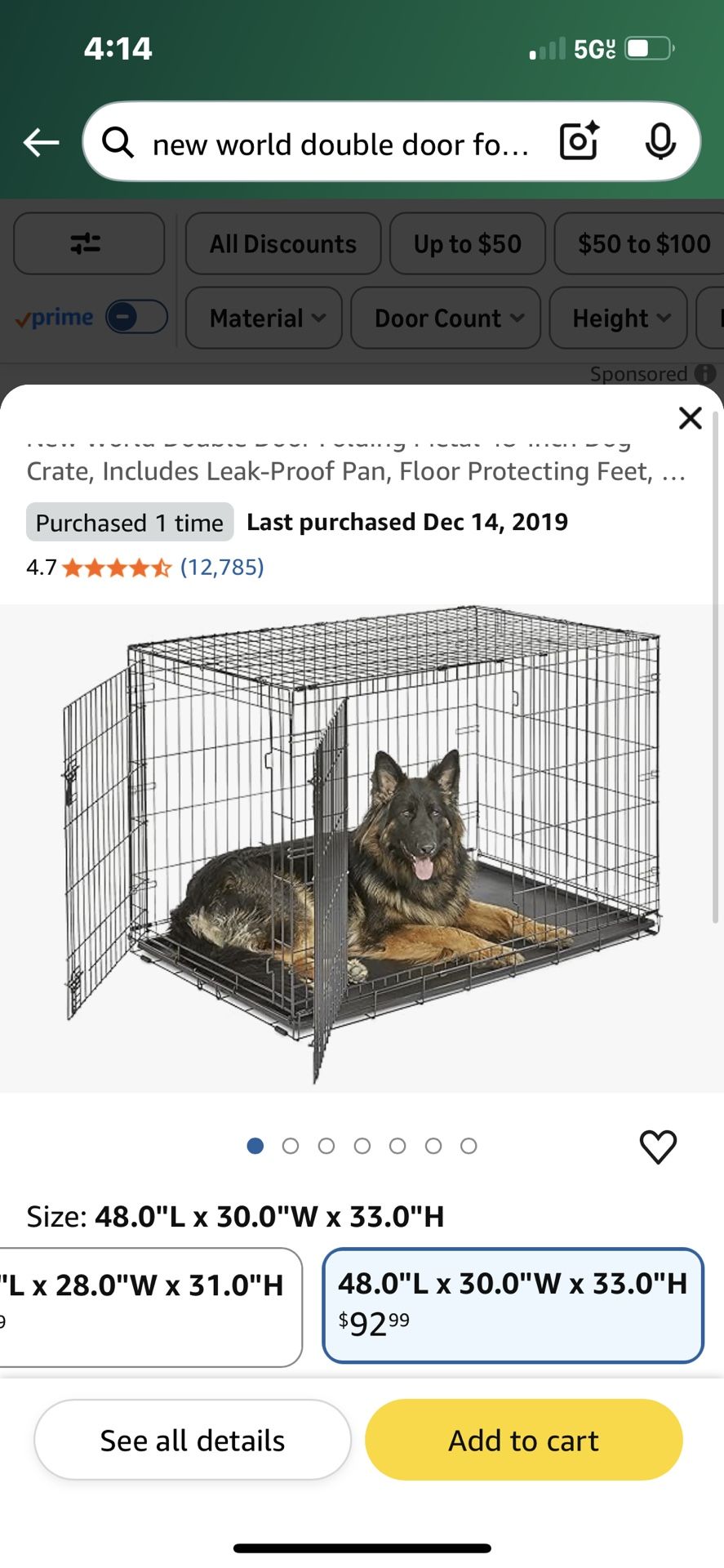
Task: Open the 12,785 customer ratings
Action: pos(222,567)
